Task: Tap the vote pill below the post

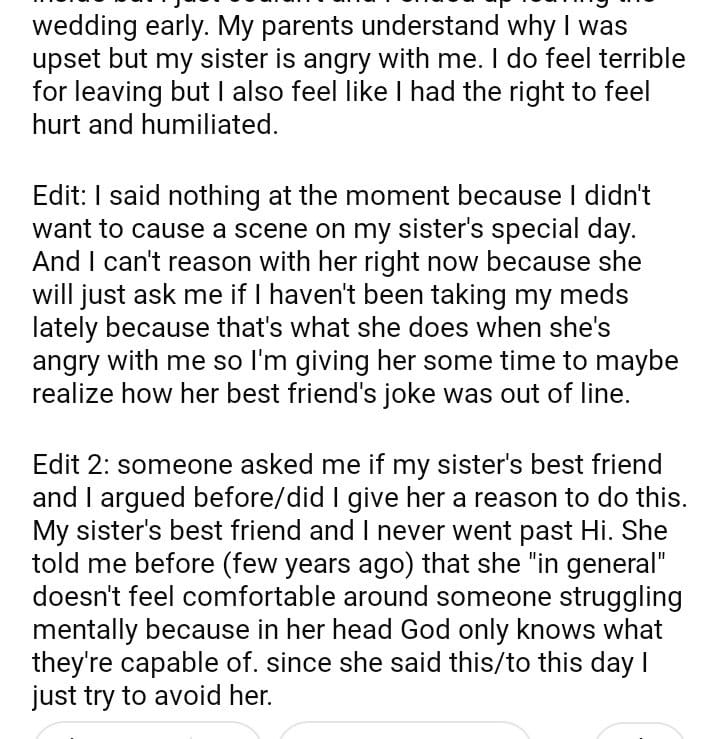Action: 147,731
